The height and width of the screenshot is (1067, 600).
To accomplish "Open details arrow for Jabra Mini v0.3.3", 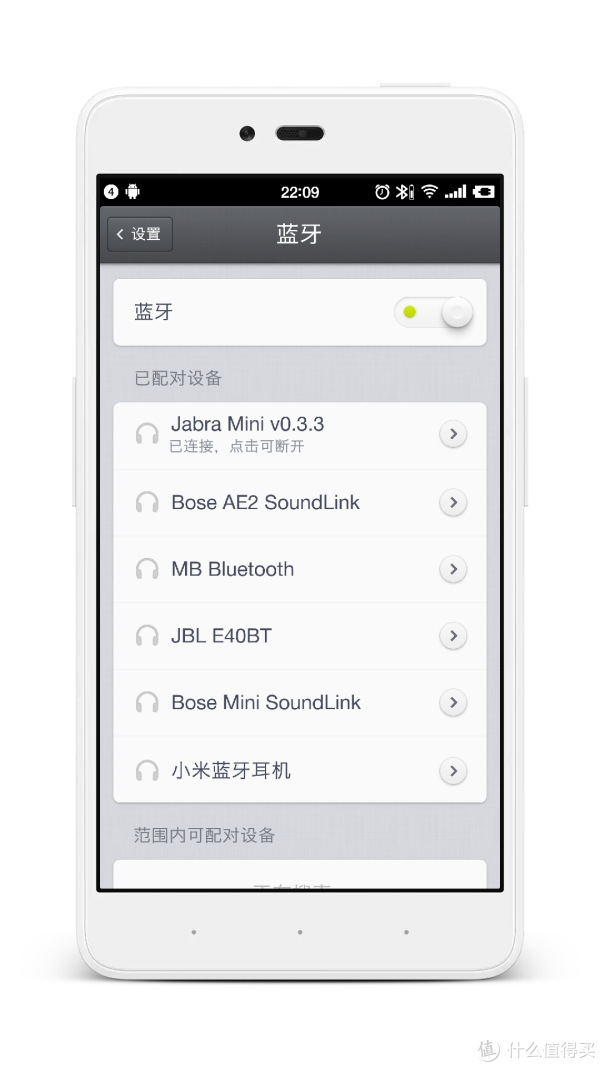I will pos(453,434).
